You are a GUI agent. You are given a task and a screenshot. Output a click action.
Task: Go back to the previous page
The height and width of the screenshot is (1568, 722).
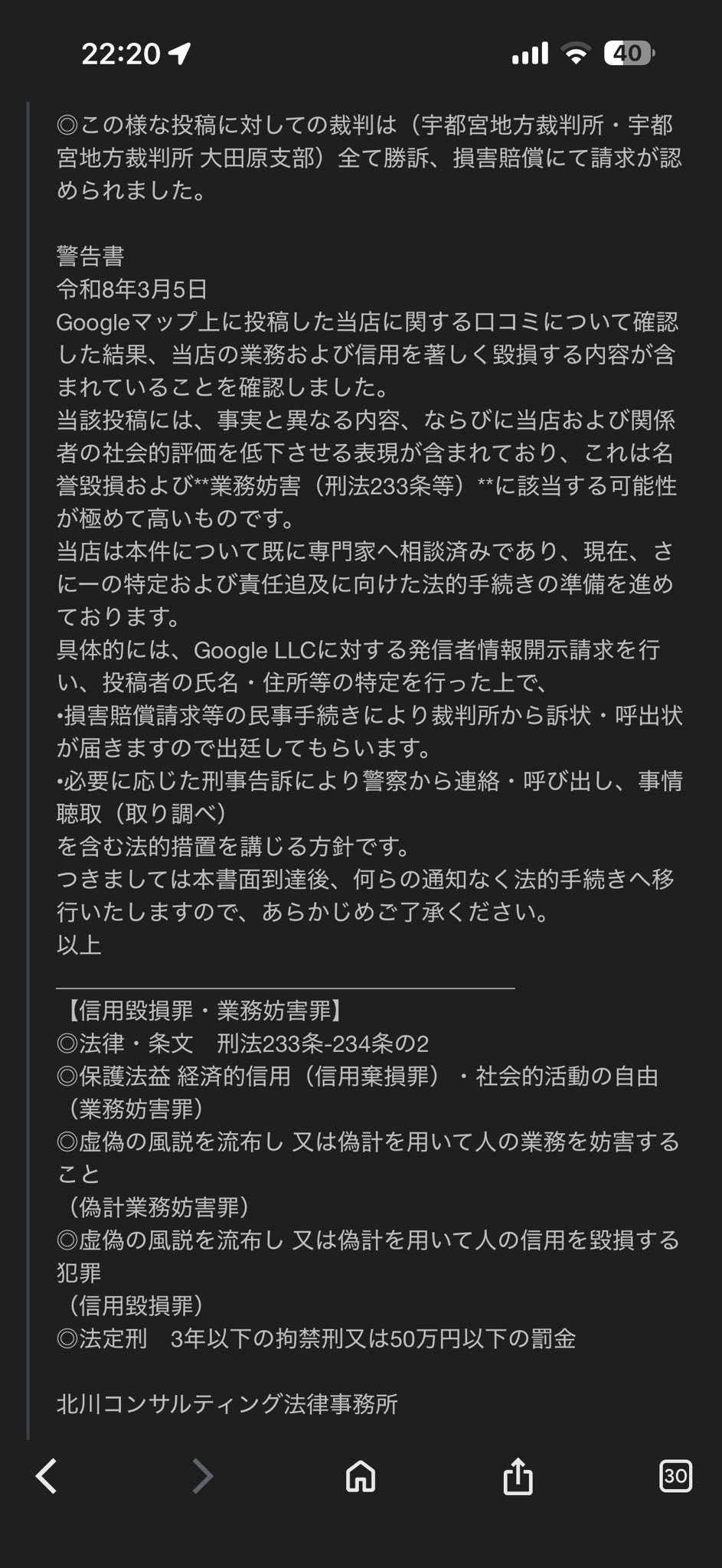(47, 1475)
